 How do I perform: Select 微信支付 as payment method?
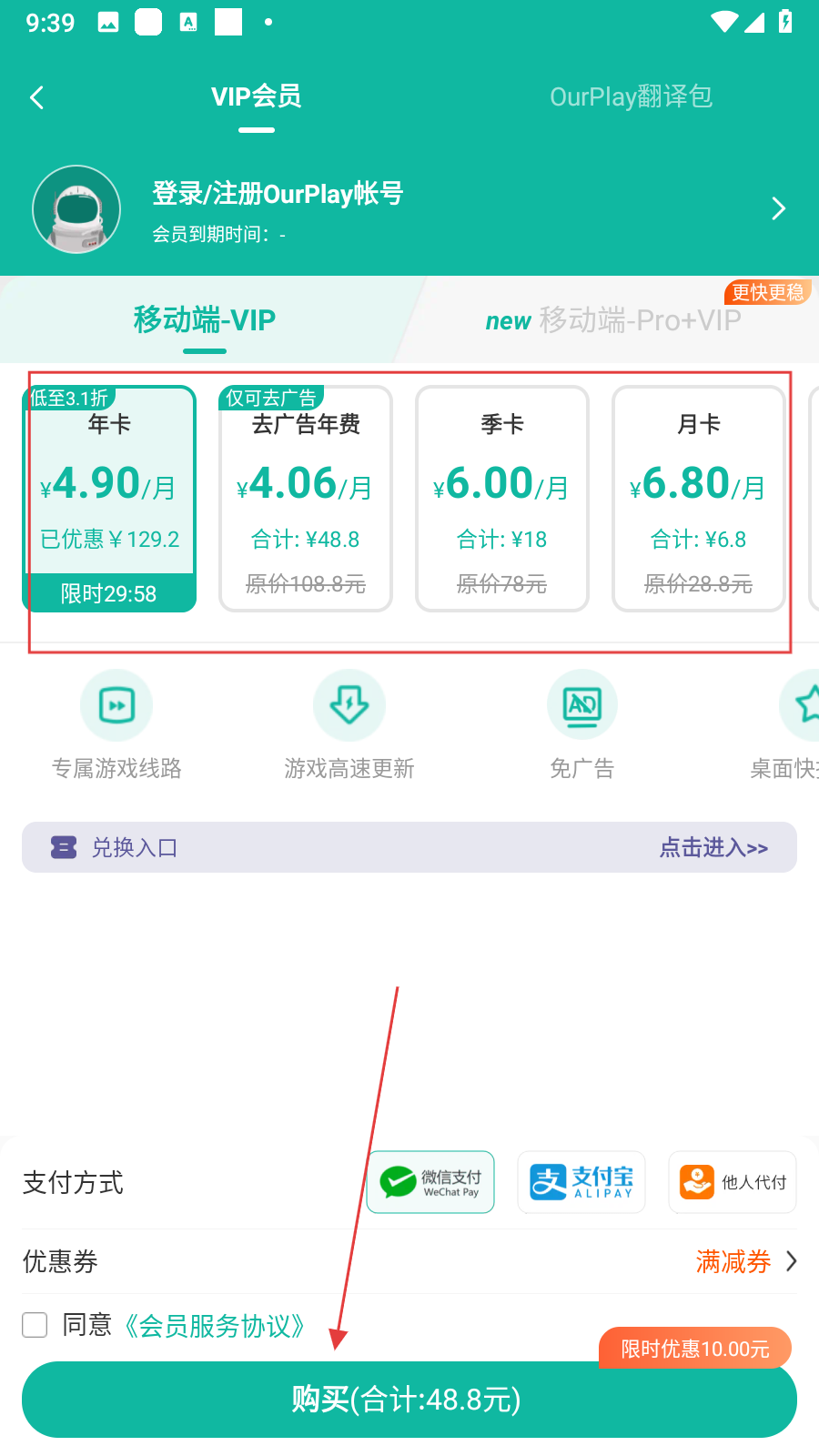coord(430,1182)
